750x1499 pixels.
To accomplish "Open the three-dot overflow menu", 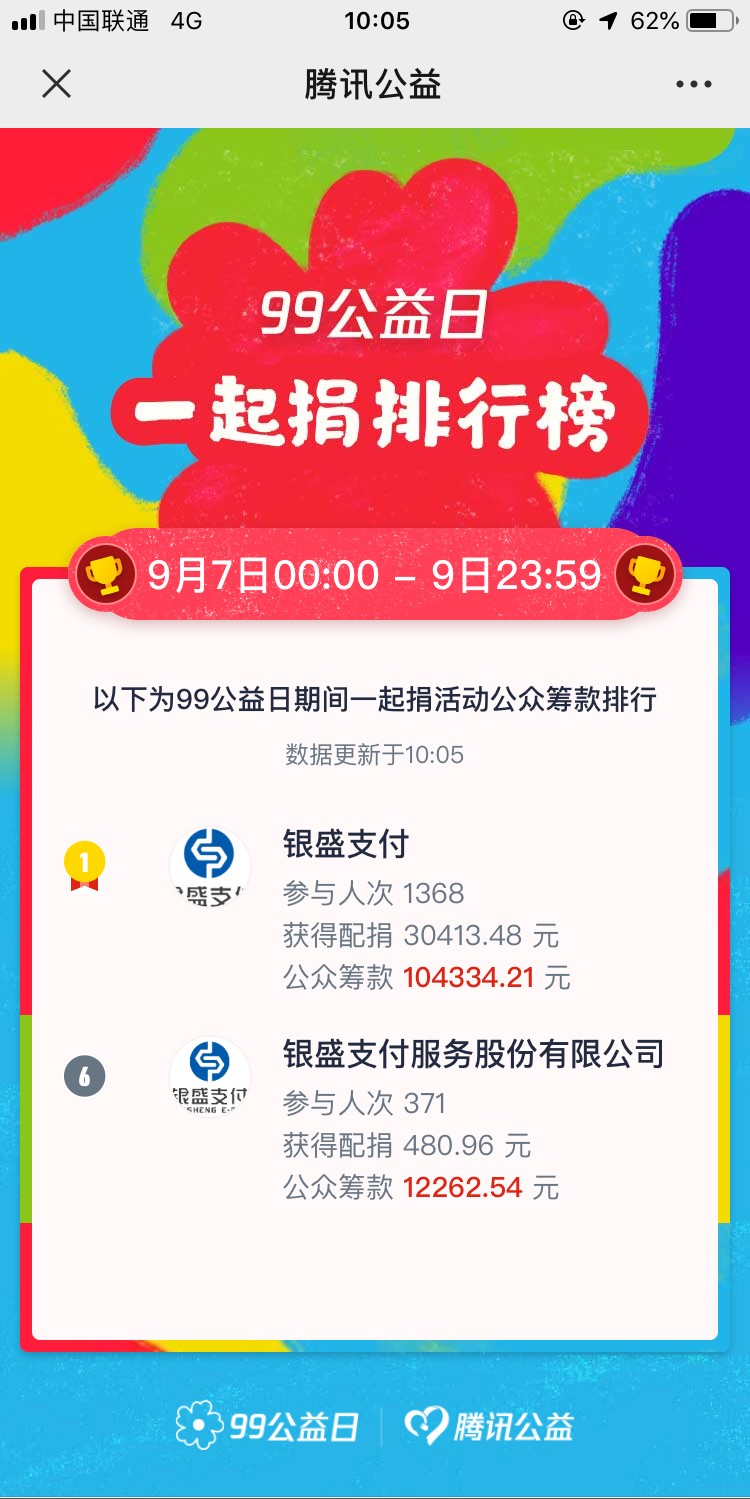I will (693, 85).
